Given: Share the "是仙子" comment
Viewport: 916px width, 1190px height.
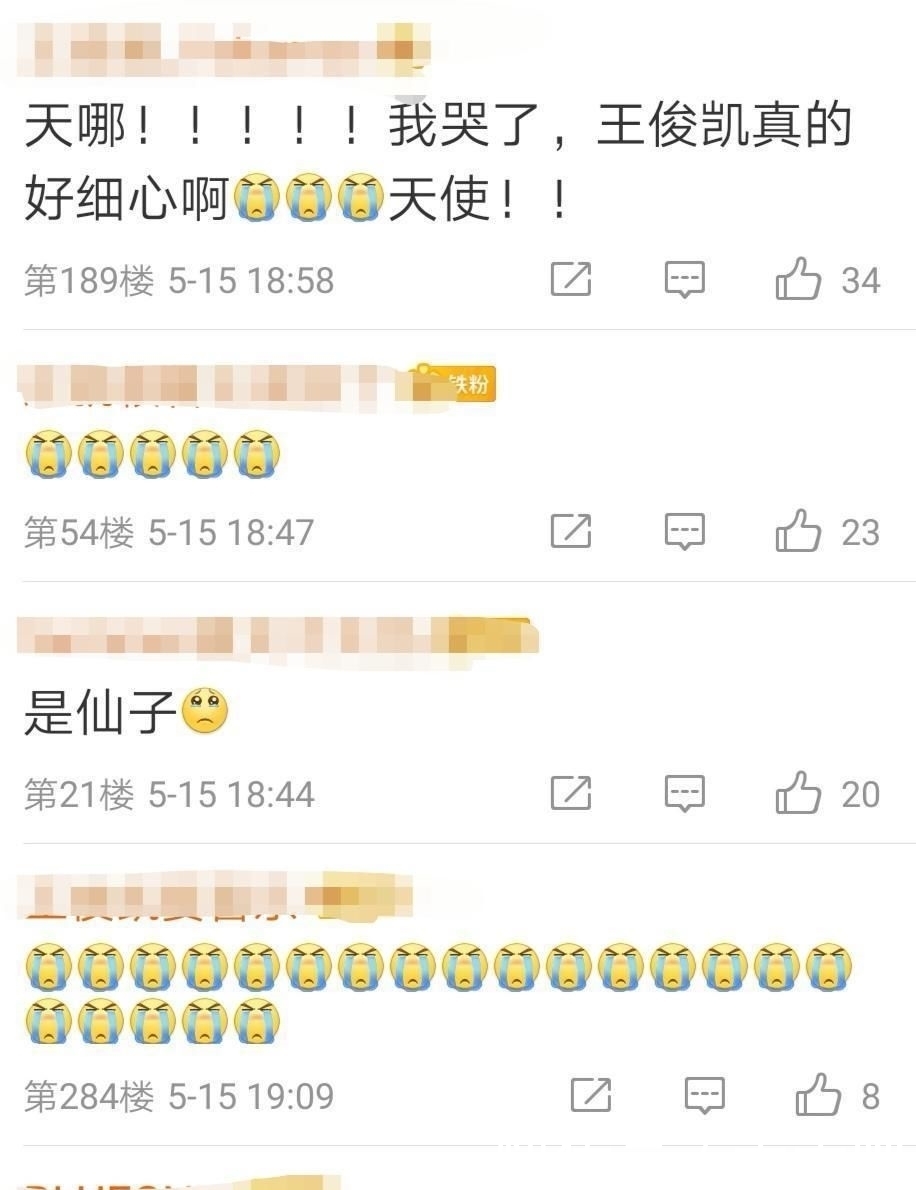Looking at the screenshot, I should click(571, 793).
